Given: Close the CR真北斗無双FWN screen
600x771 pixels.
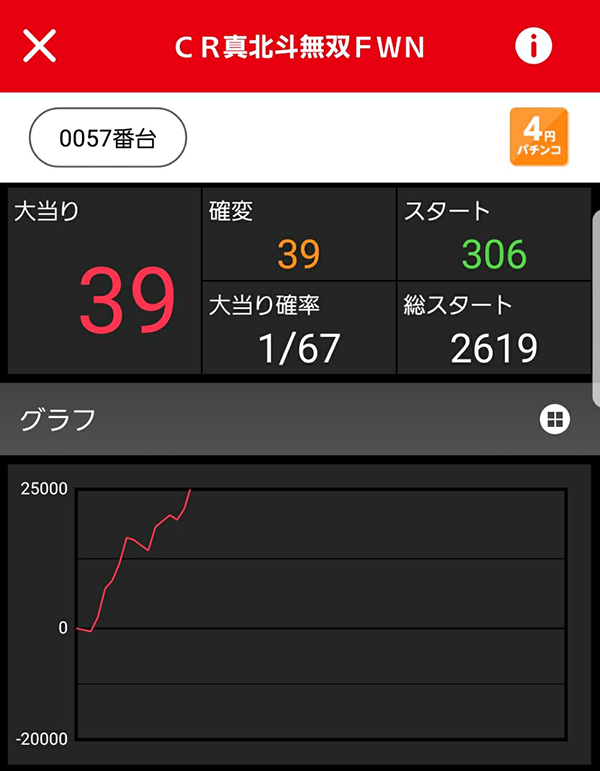Looking at the screenshot, I should [39, 46].
